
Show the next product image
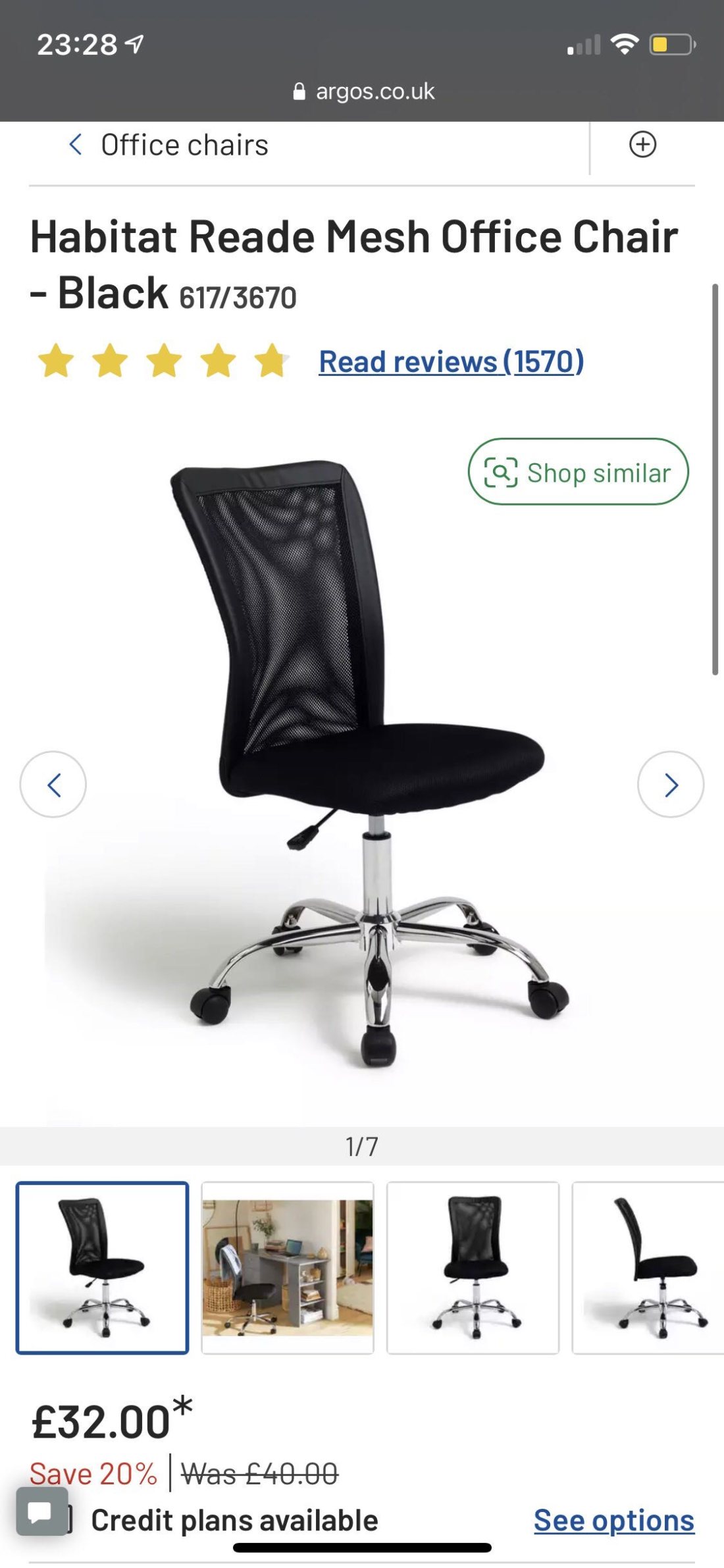[x=670, y=785]
